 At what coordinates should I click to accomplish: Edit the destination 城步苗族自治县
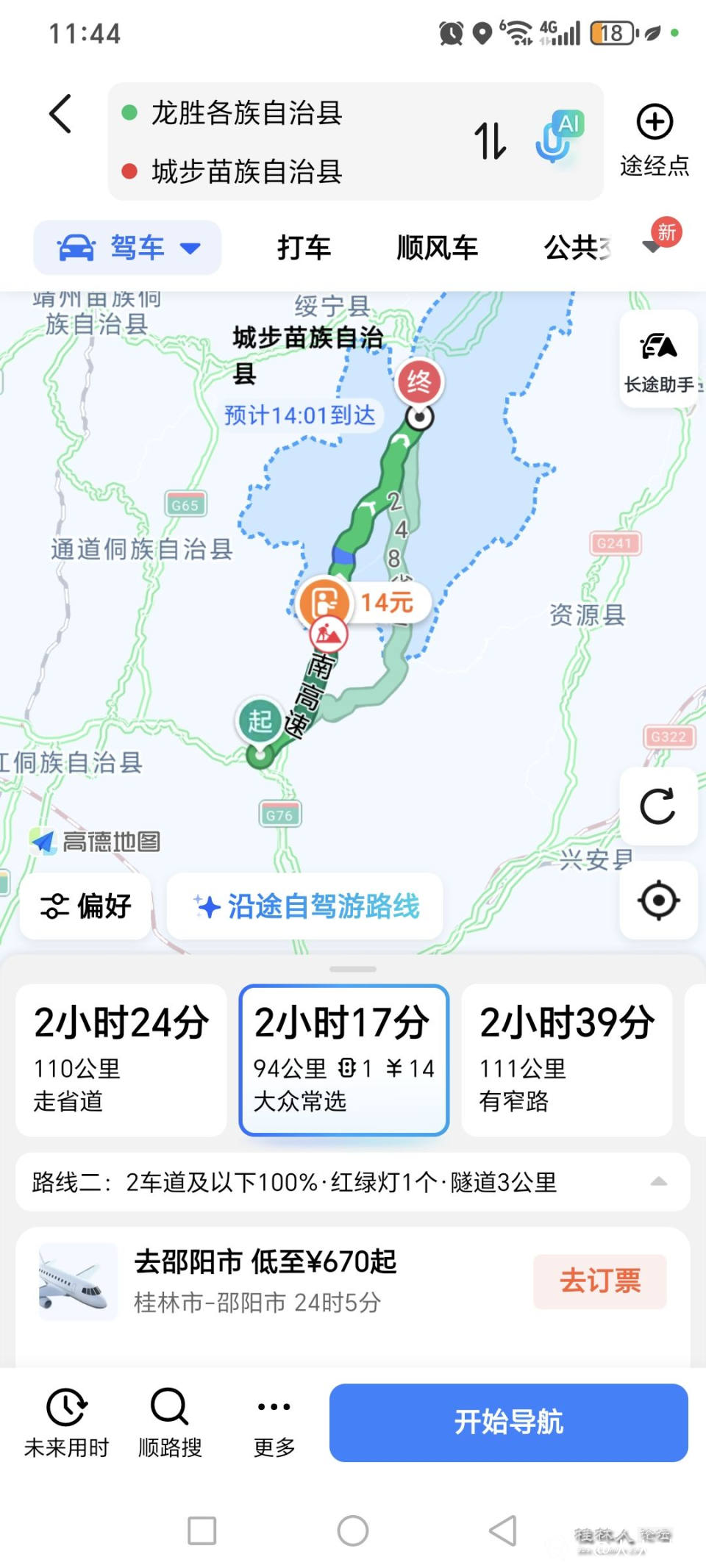coord(247,172)
